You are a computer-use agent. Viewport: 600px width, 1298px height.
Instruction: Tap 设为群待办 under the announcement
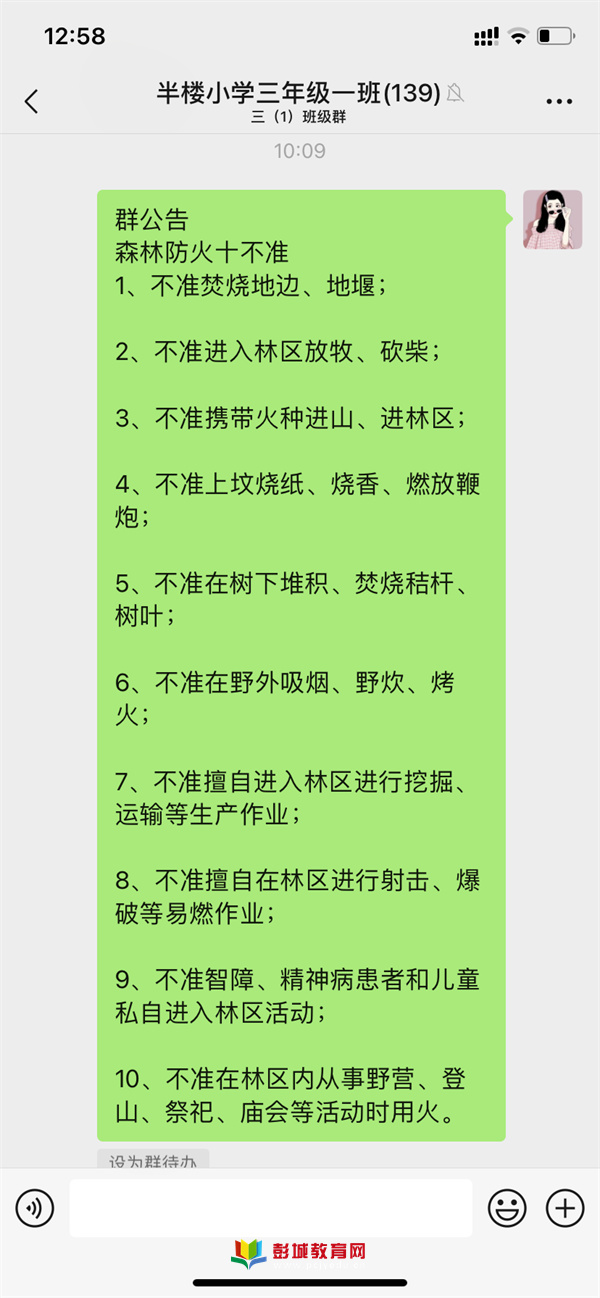153,1160
